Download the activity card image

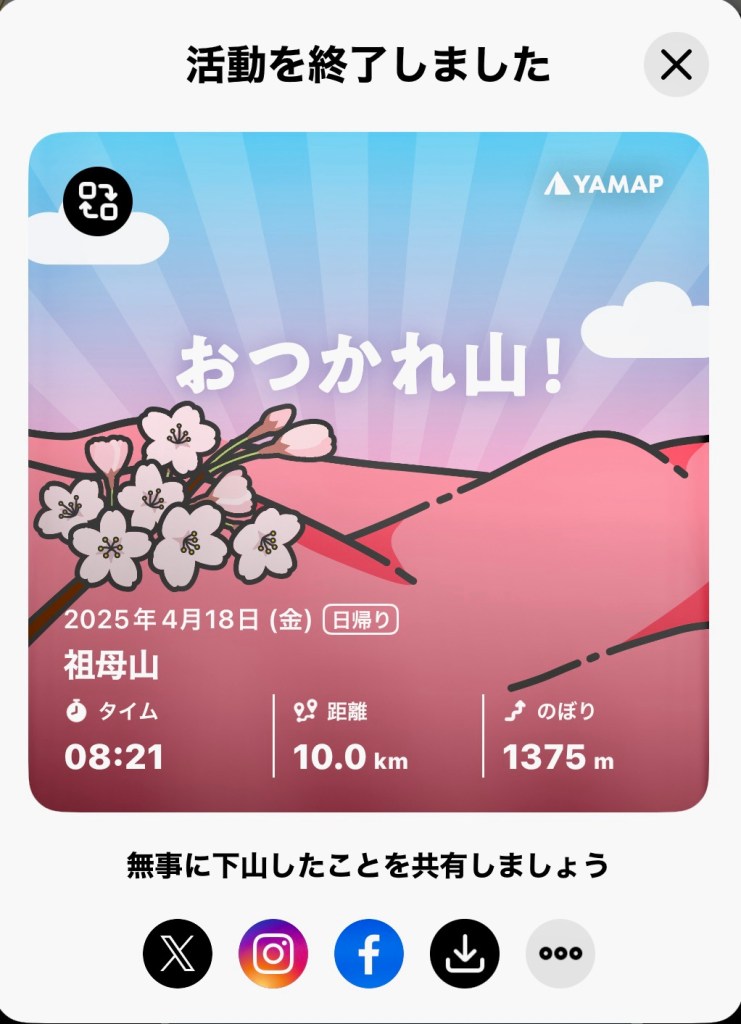pyautogui.click(x=464, y=953)
